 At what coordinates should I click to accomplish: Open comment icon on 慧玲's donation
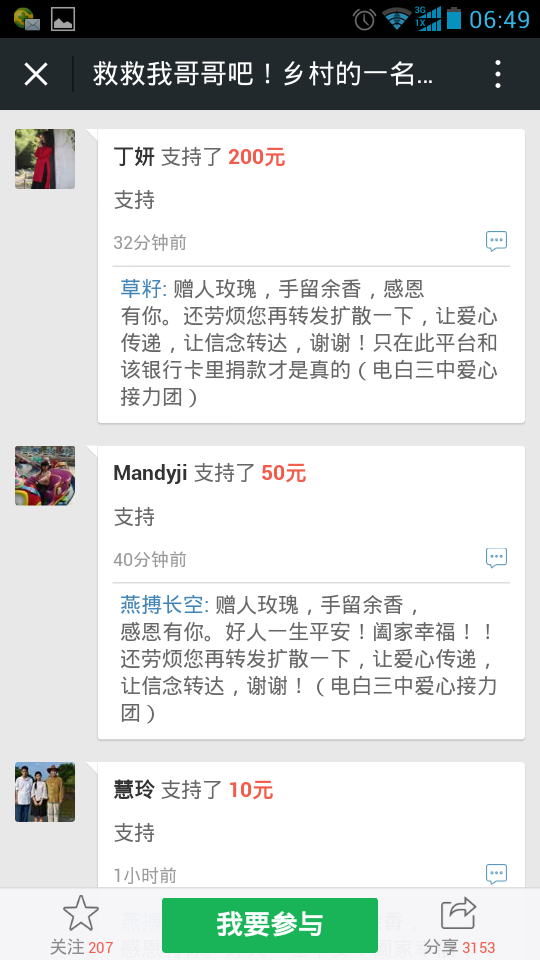[x=497, y=874]
